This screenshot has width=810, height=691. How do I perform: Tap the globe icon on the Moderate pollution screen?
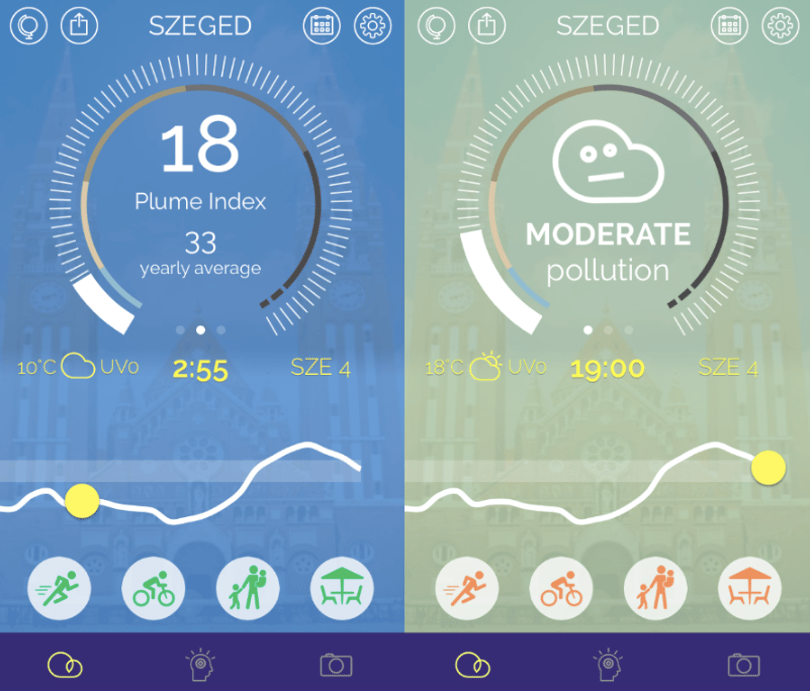tap(436, 25)
